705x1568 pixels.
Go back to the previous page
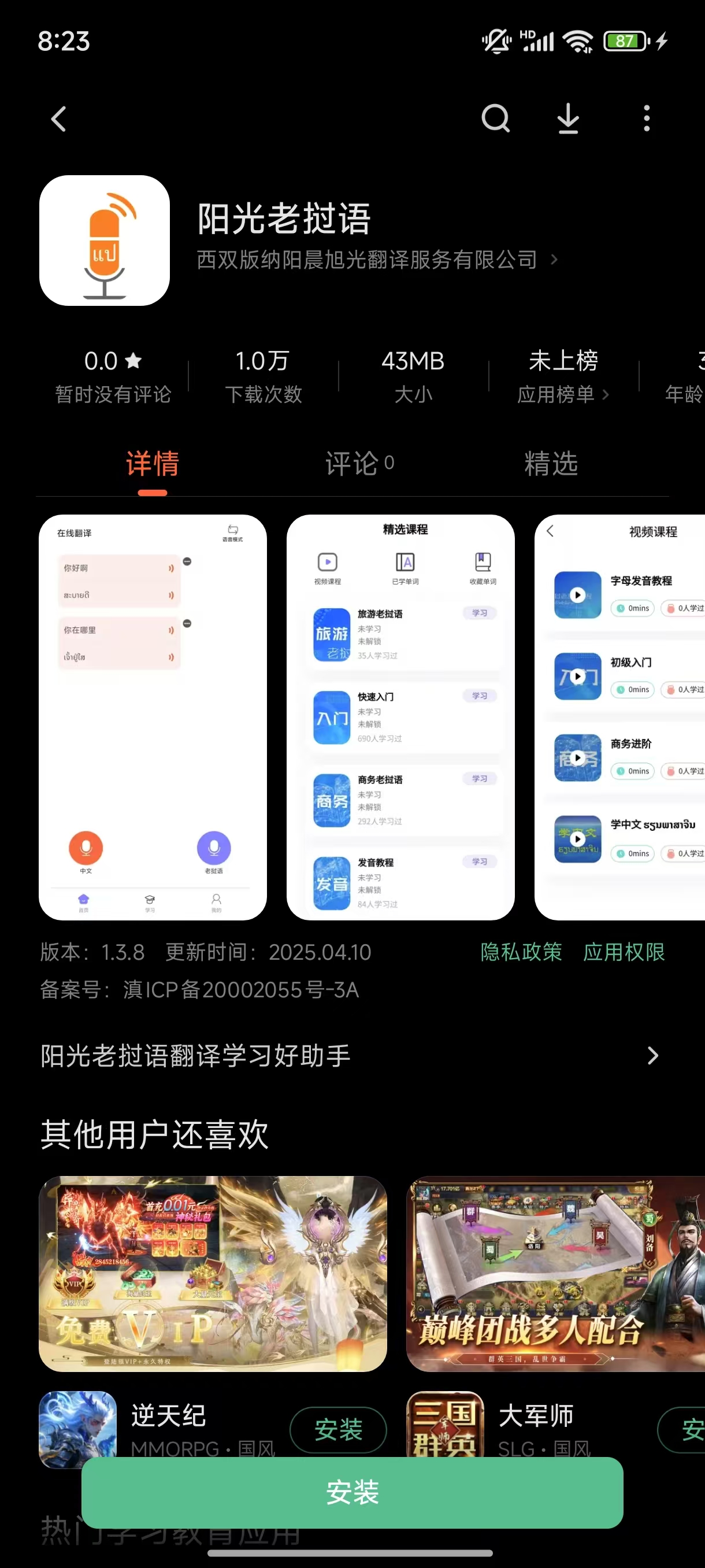pos(59,119)
